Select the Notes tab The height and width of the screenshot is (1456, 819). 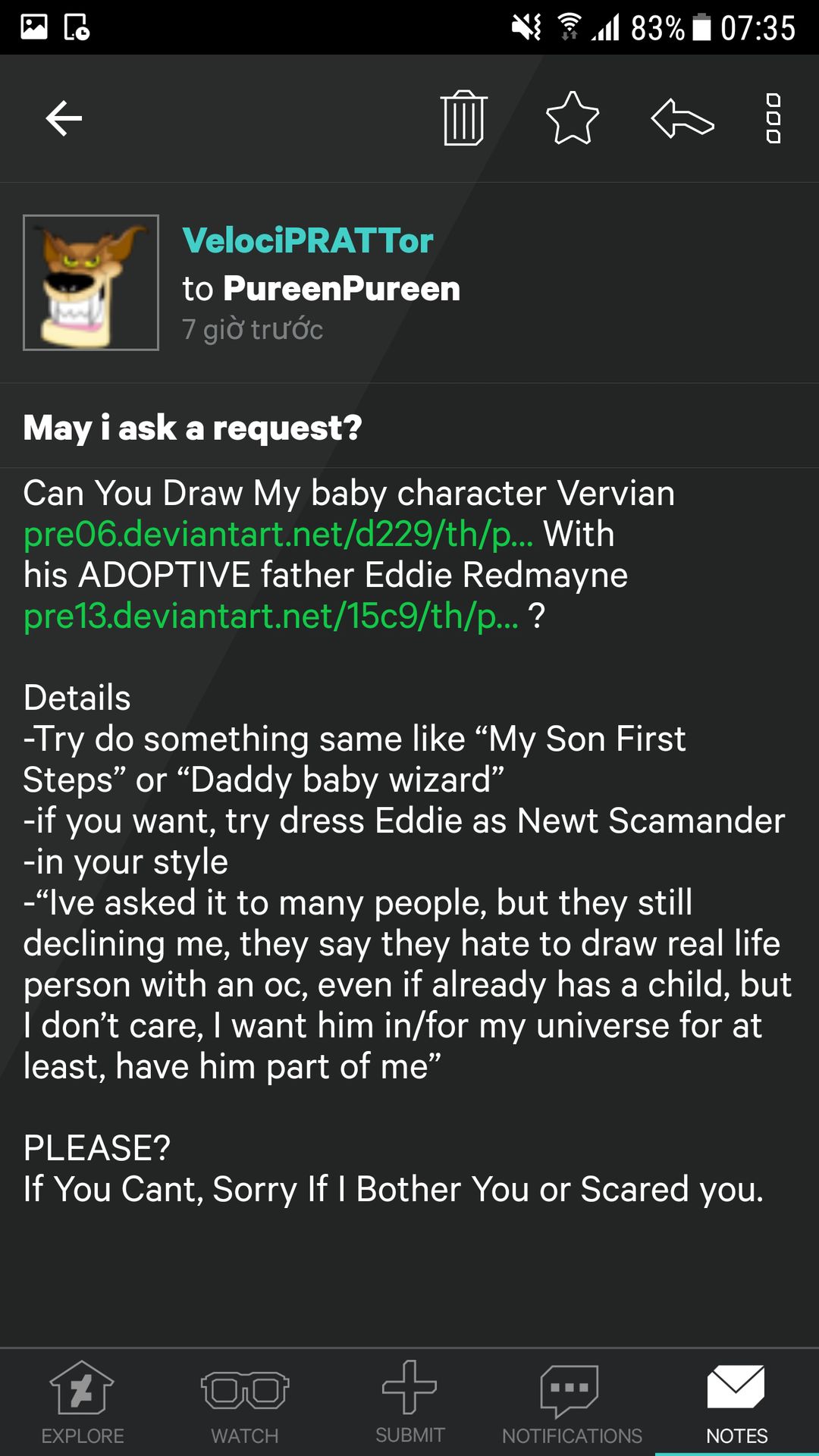(736, 1403)
